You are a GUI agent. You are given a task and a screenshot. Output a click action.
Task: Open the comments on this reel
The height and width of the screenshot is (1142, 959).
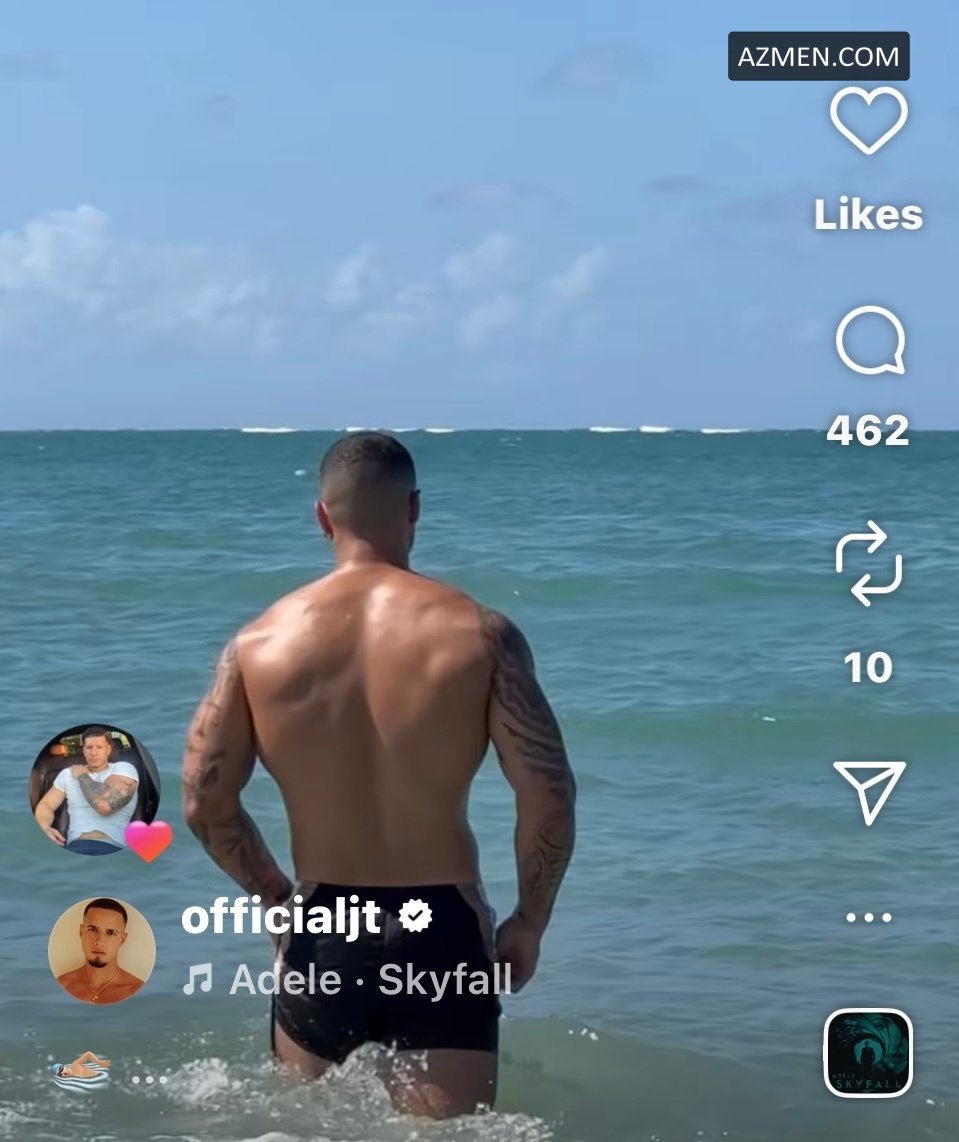(869, 342)
